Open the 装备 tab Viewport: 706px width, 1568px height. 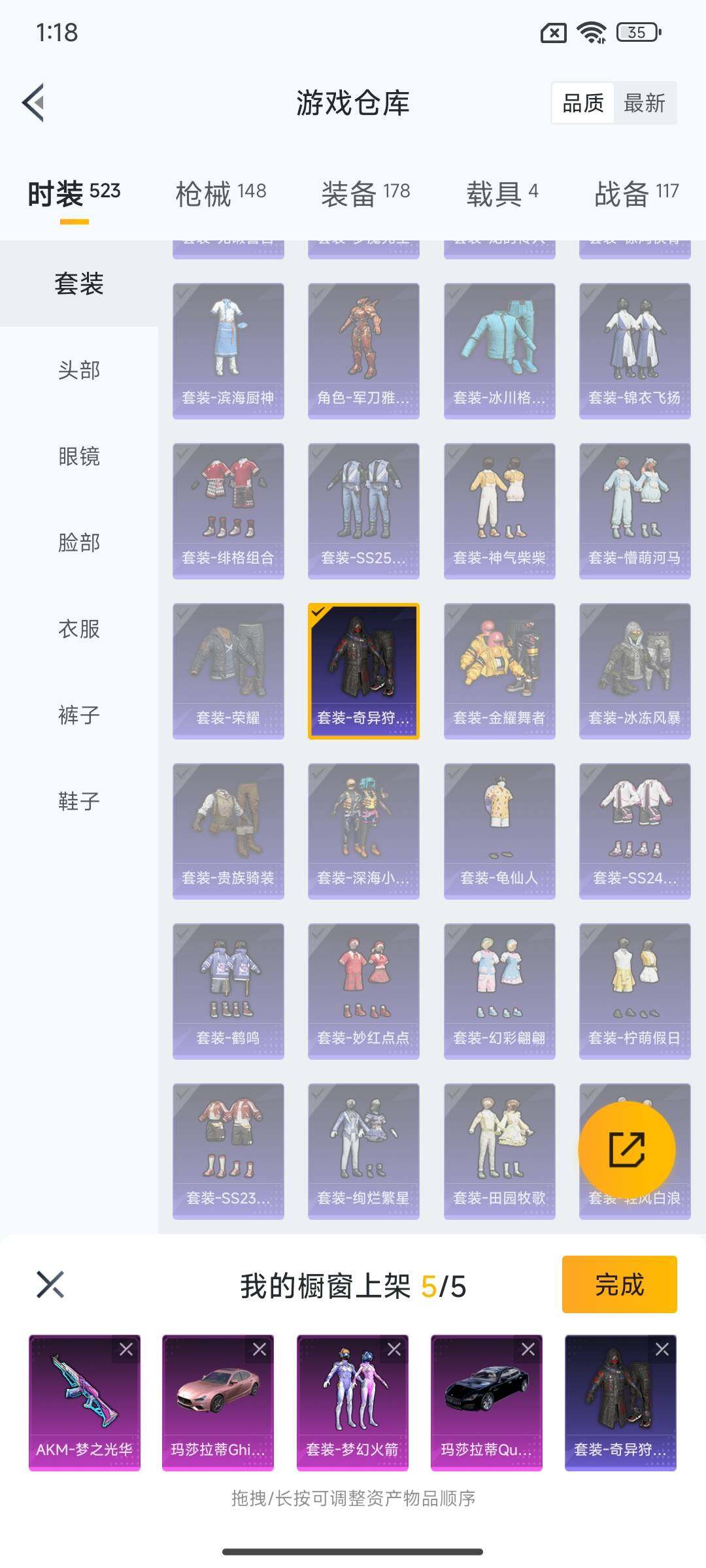click(x=365, y=193)
